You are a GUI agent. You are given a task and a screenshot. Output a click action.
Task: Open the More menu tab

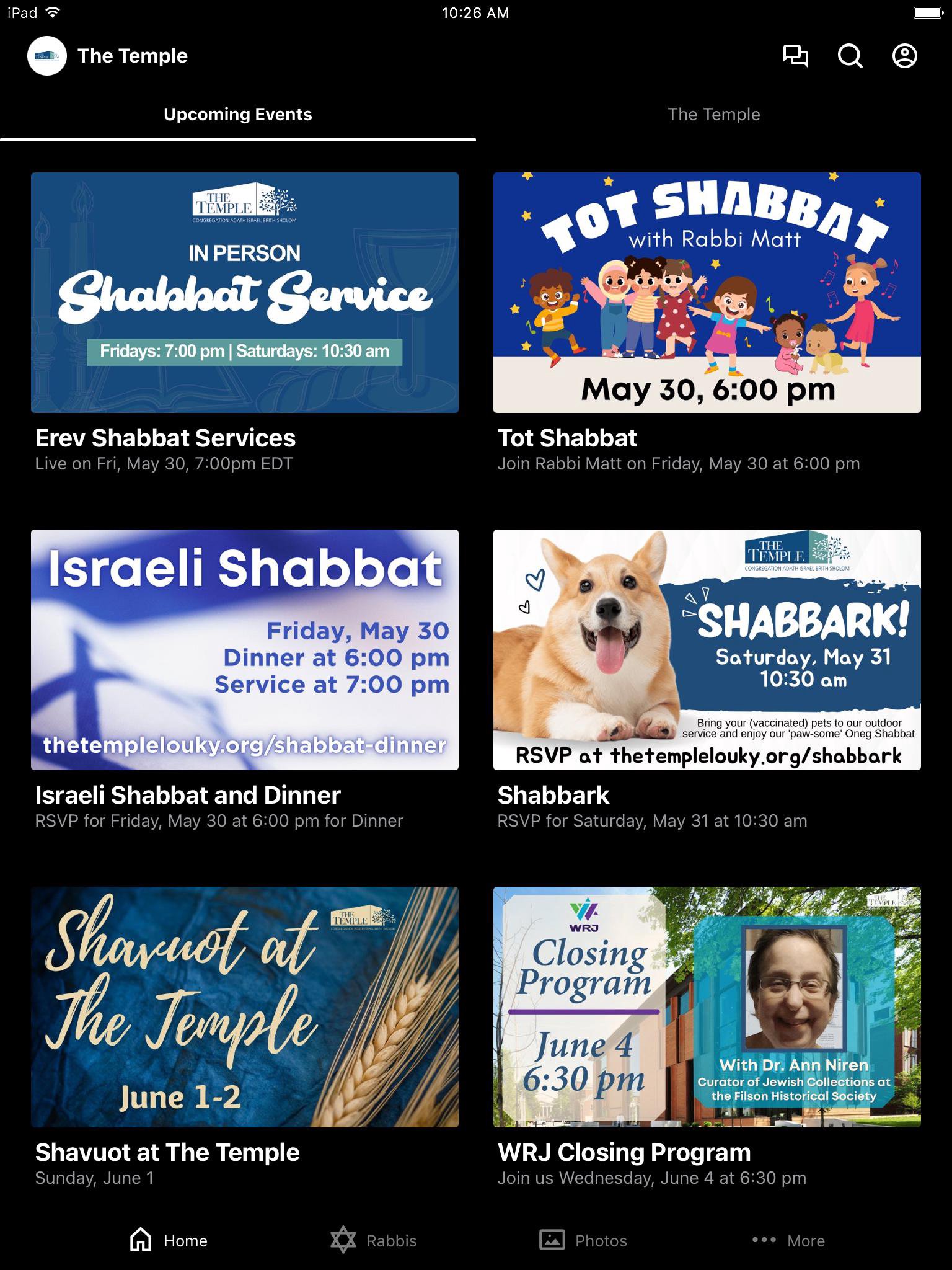pos(788,1241)
